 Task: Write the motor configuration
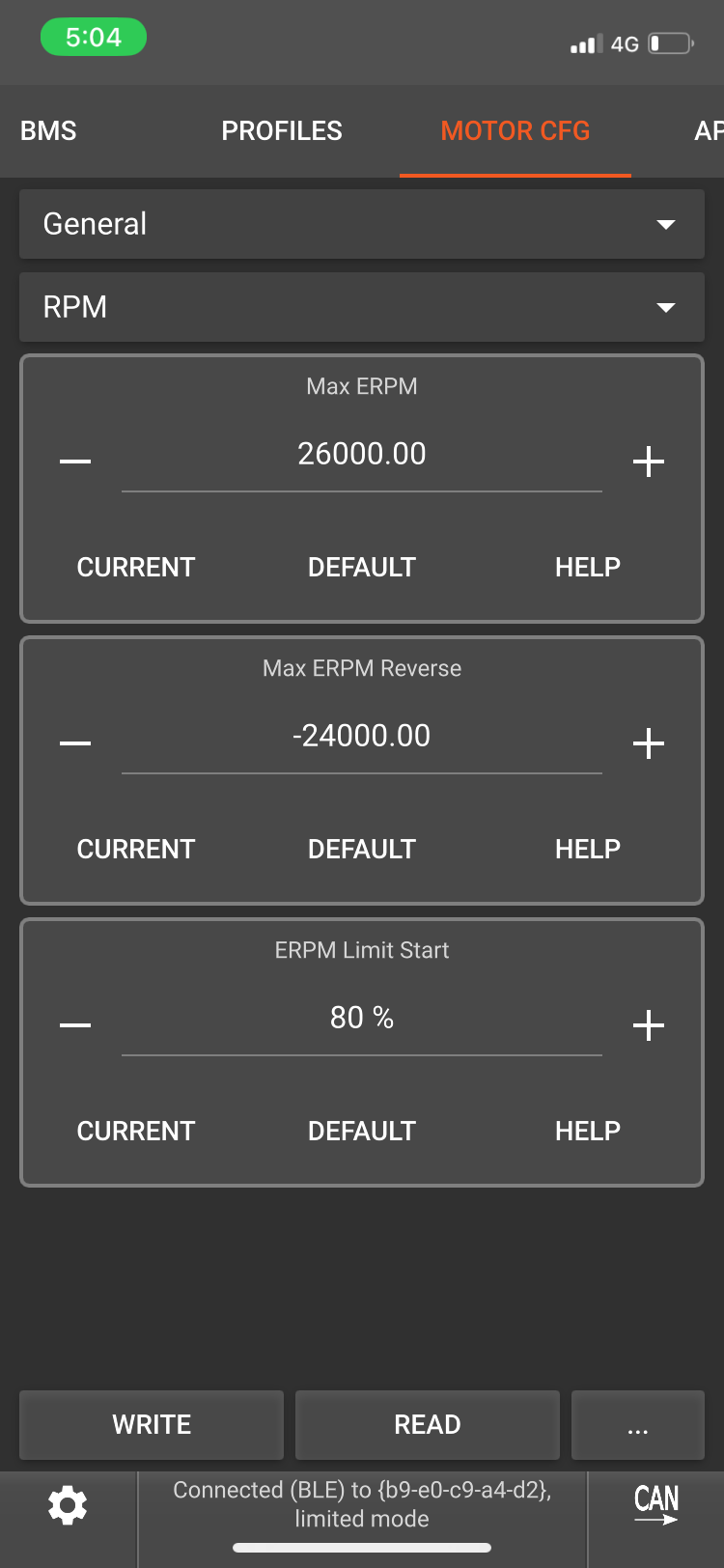pos(152,1425)
